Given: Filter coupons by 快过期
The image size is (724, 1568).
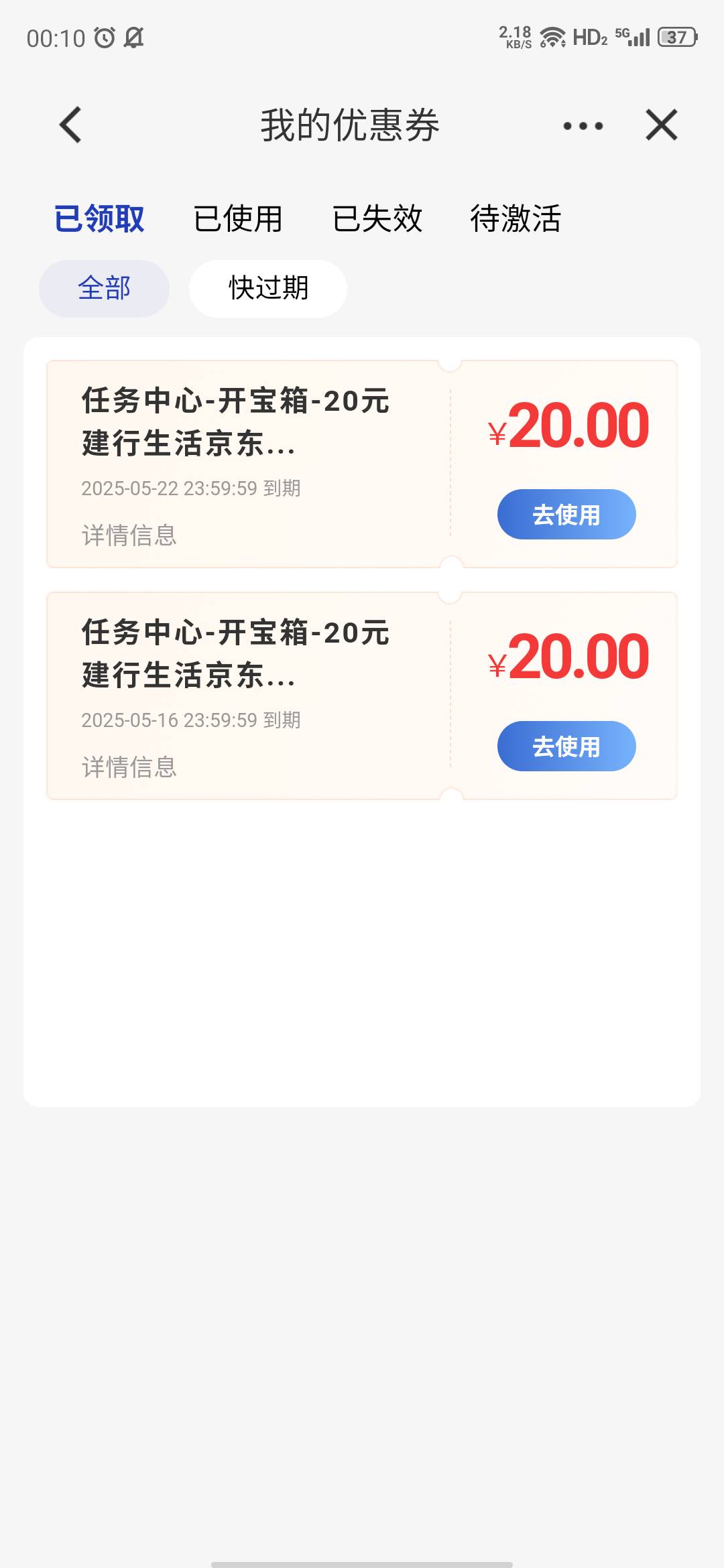Looking at the screenshot, I should 268,289.
